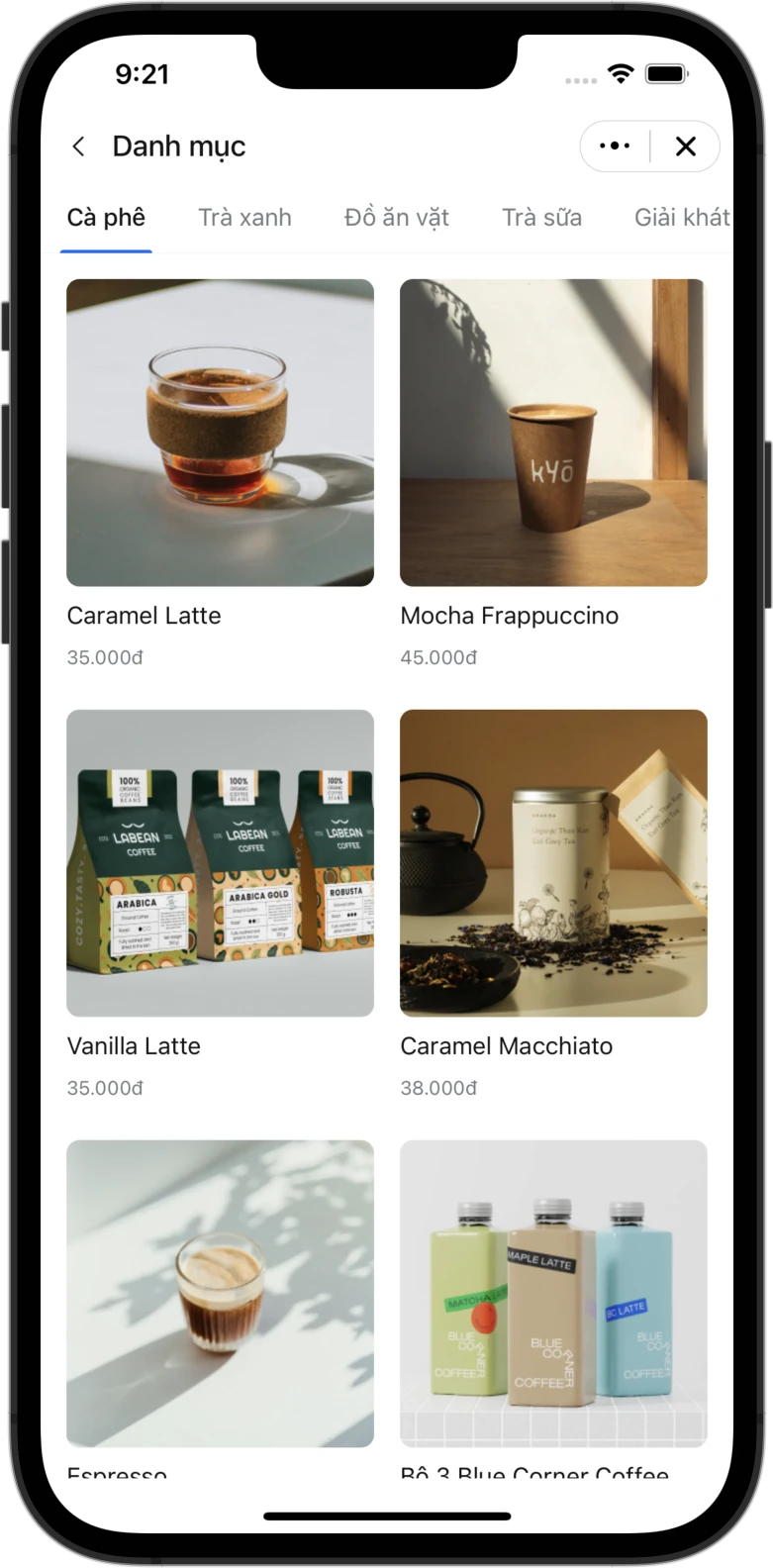The height and width of the screenshot is (1568, 773).
Task: Go back from Danh mục
Action: [78, 147]
